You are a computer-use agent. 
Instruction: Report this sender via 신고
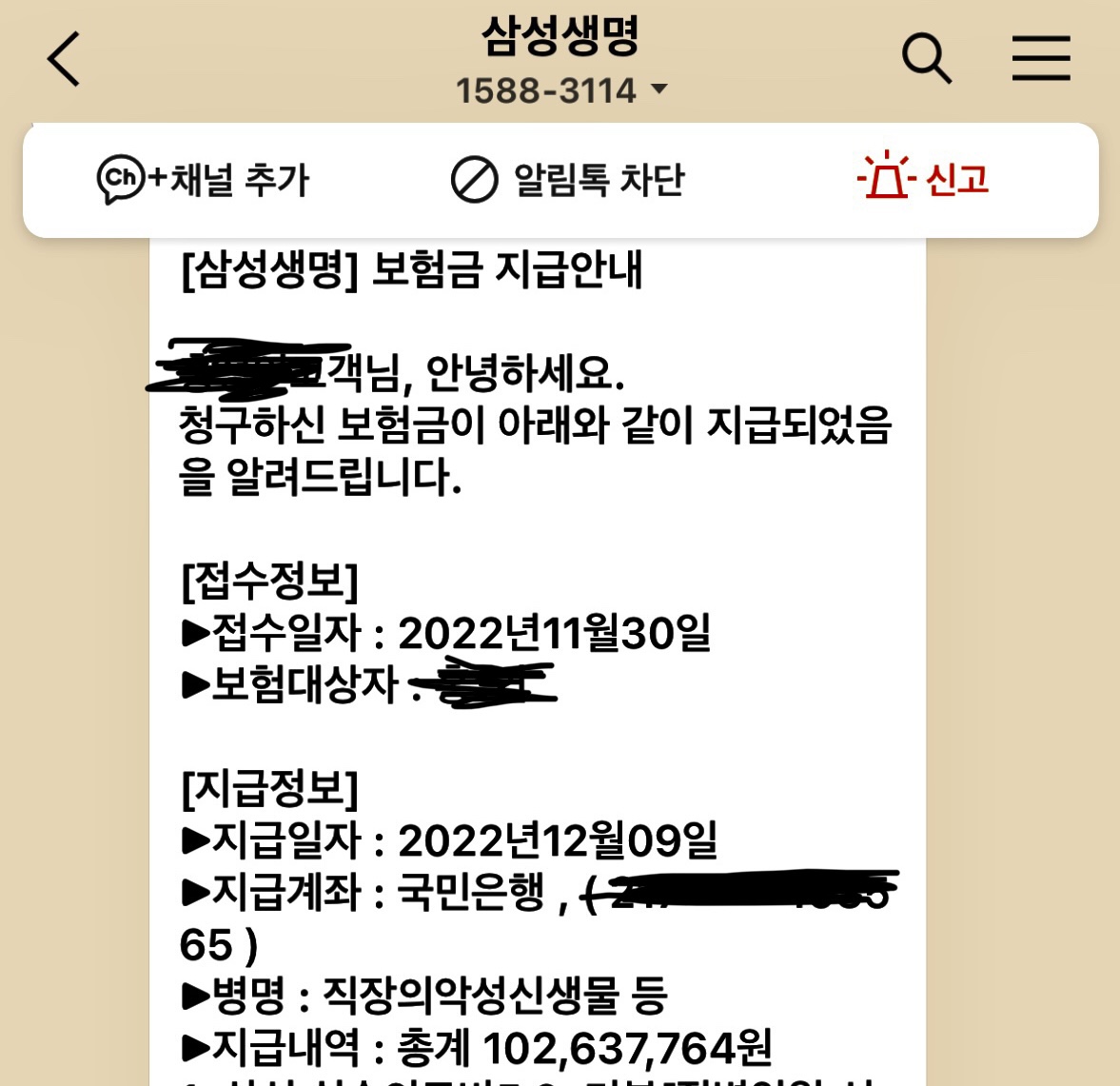pyautogui.click(x=923, y=178)
